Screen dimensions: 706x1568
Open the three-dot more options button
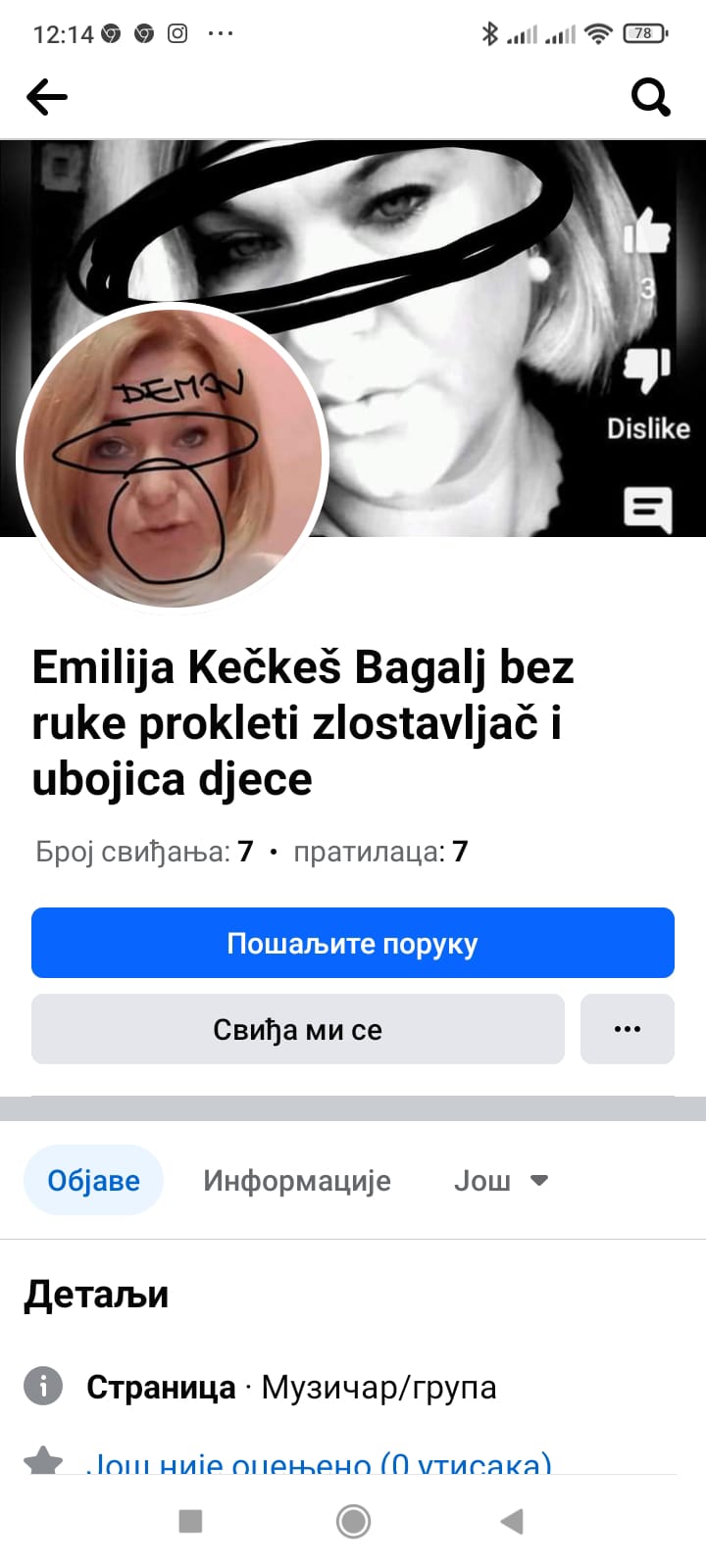point(628,1029)
